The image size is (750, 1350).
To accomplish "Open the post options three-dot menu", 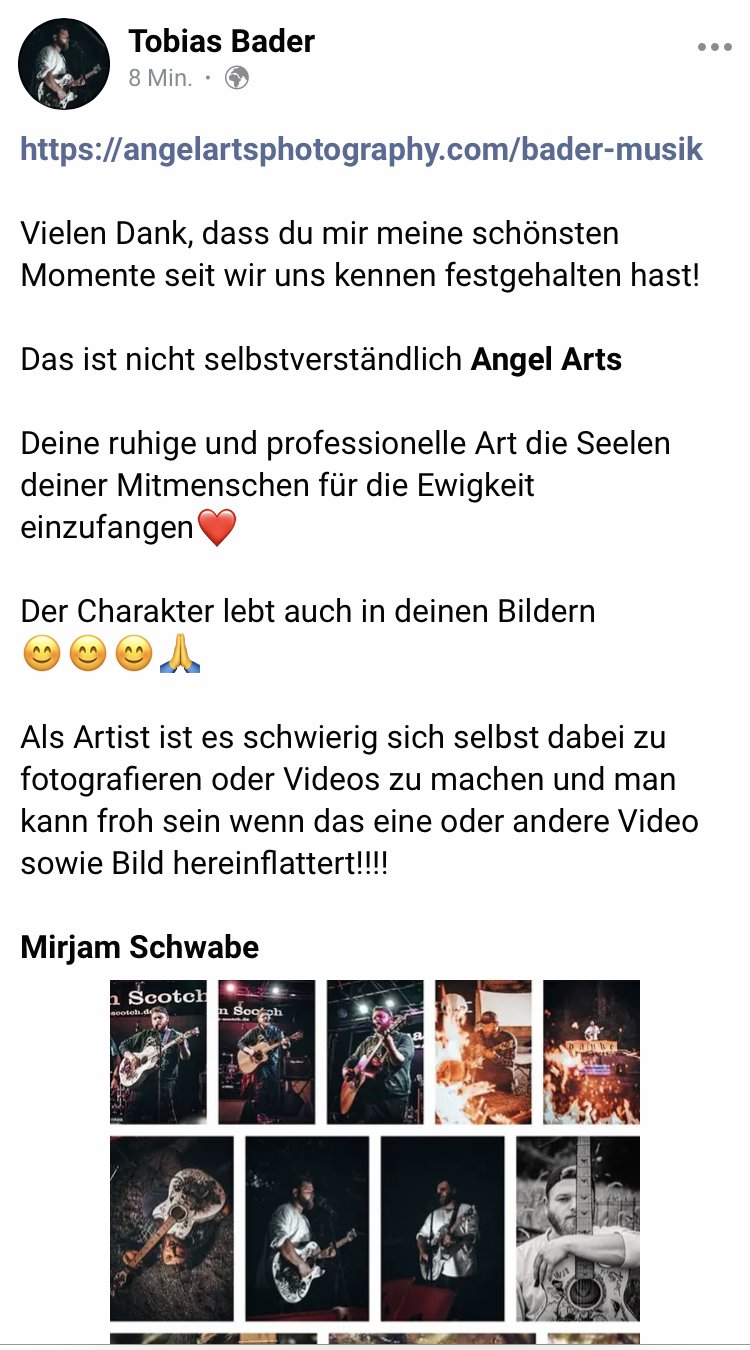I will point(716,45).
